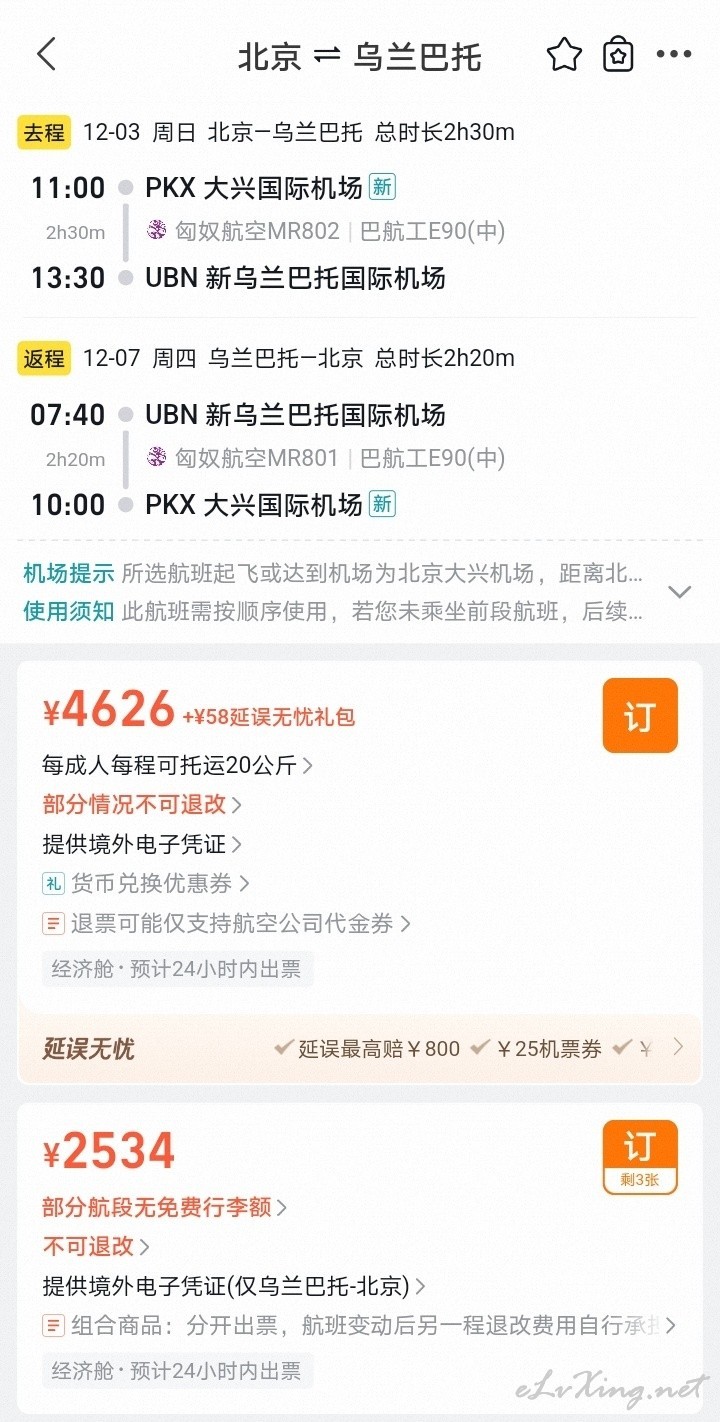
Task: Open 提供境外电子凭证 info under ¥4626
Action: tap(142, 844)
